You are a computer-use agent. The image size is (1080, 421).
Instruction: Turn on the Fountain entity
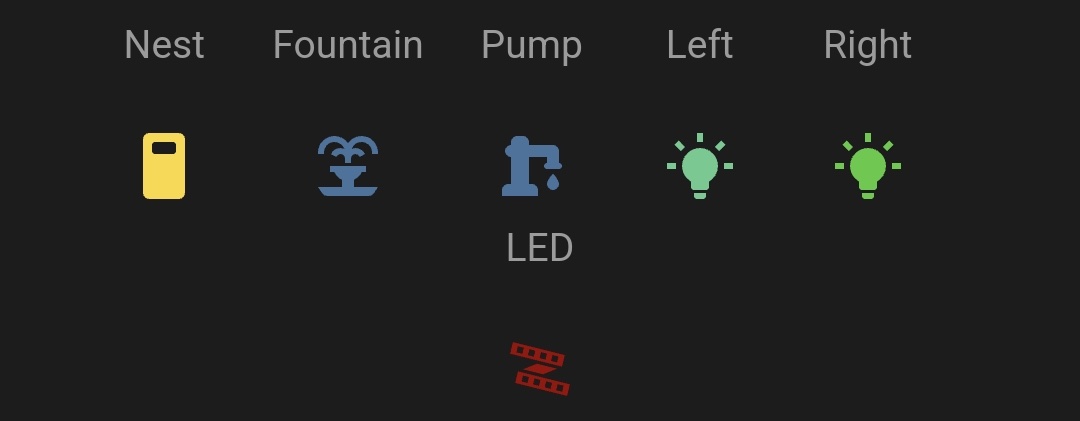(348, 166)
